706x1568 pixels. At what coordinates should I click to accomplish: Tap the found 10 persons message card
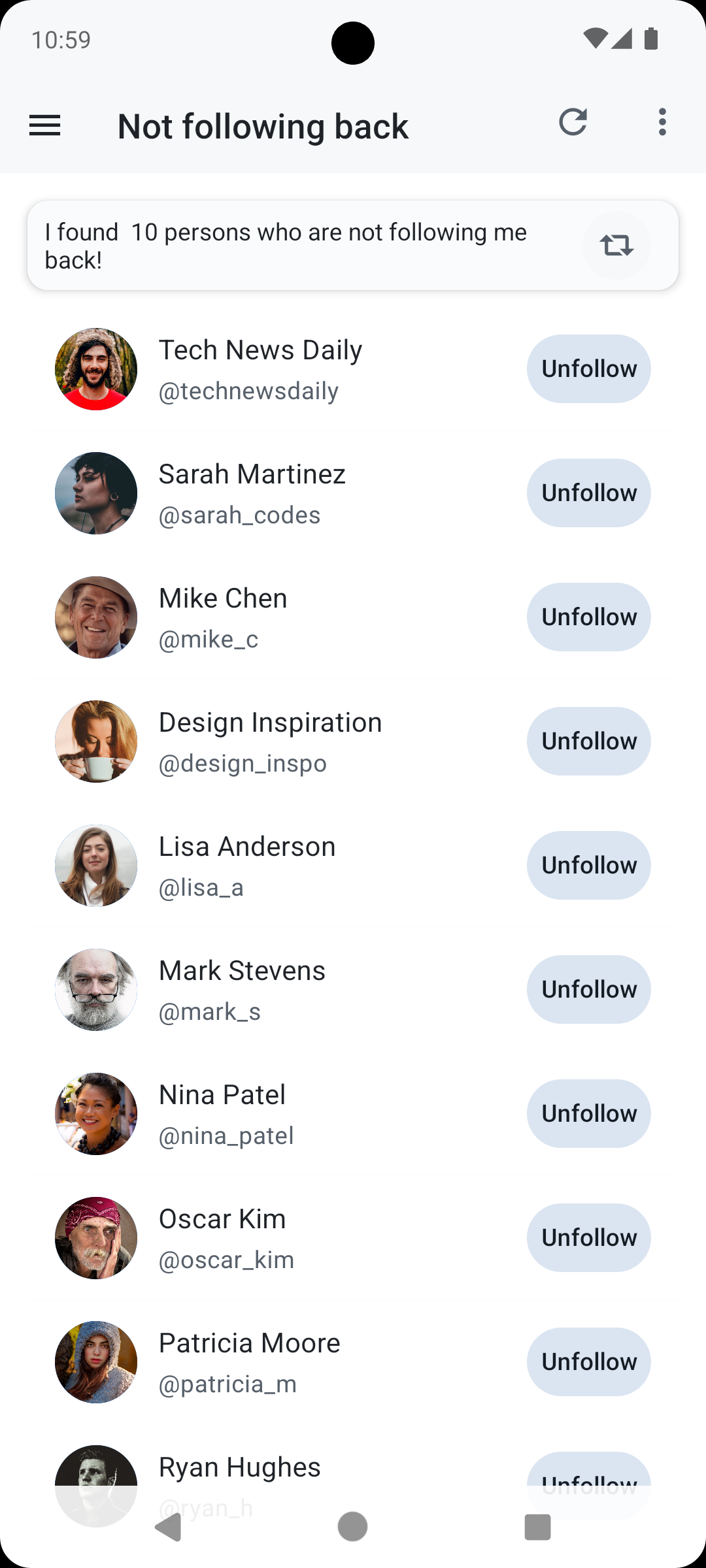[288, 245]
